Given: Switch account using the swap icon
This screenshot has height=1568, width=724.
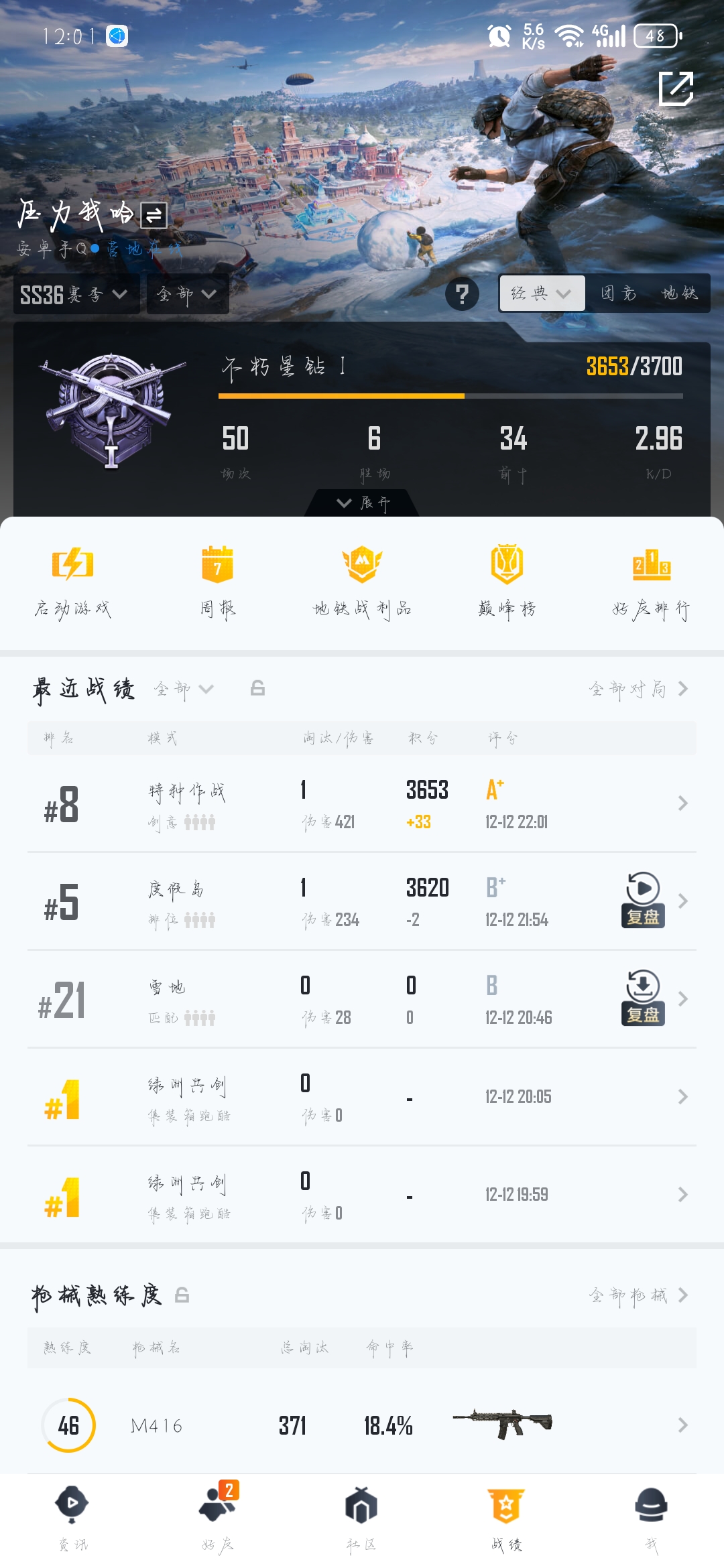Looking at the screenshot, I should click(154, 216).
